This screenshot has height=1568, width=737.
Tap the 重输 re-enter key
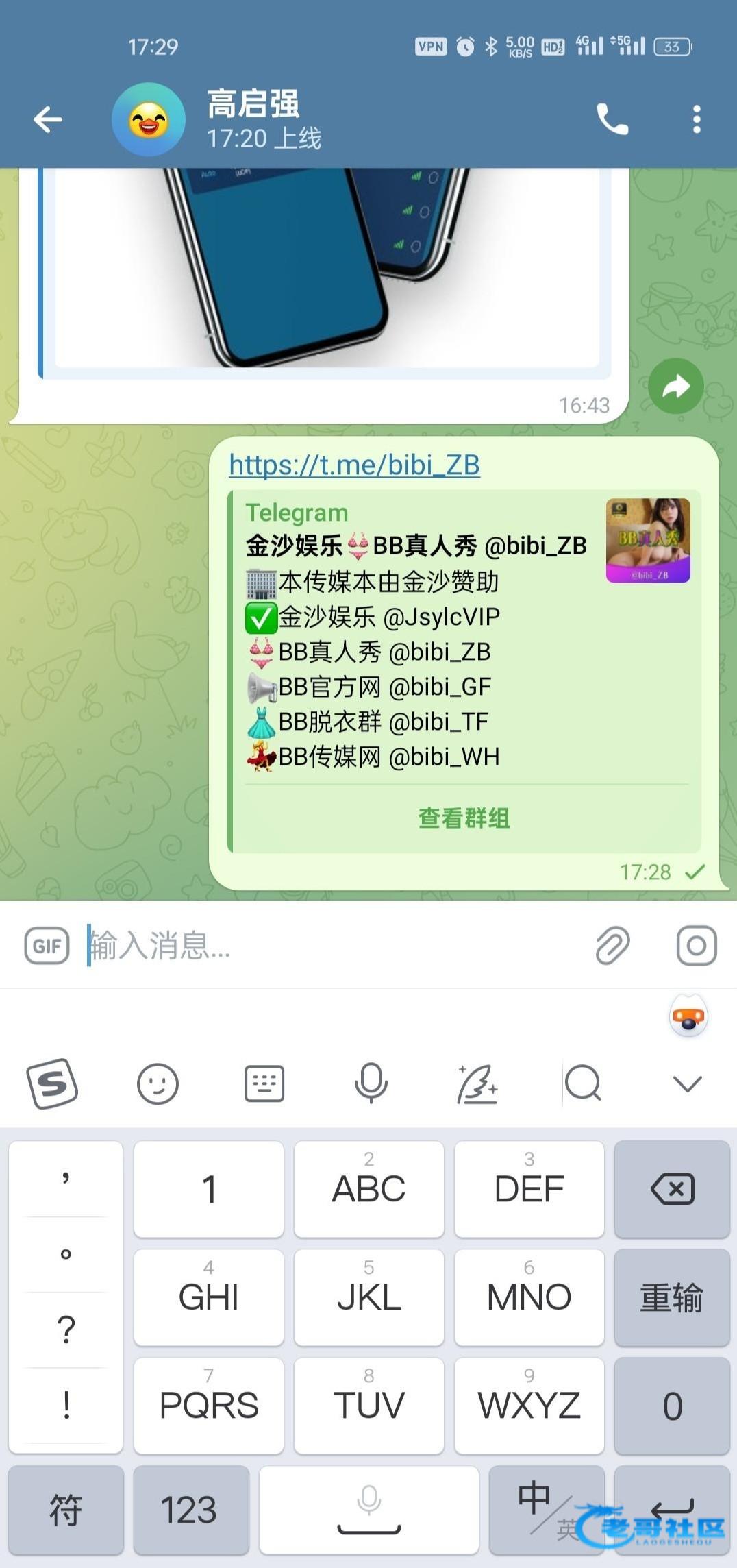672,1297
